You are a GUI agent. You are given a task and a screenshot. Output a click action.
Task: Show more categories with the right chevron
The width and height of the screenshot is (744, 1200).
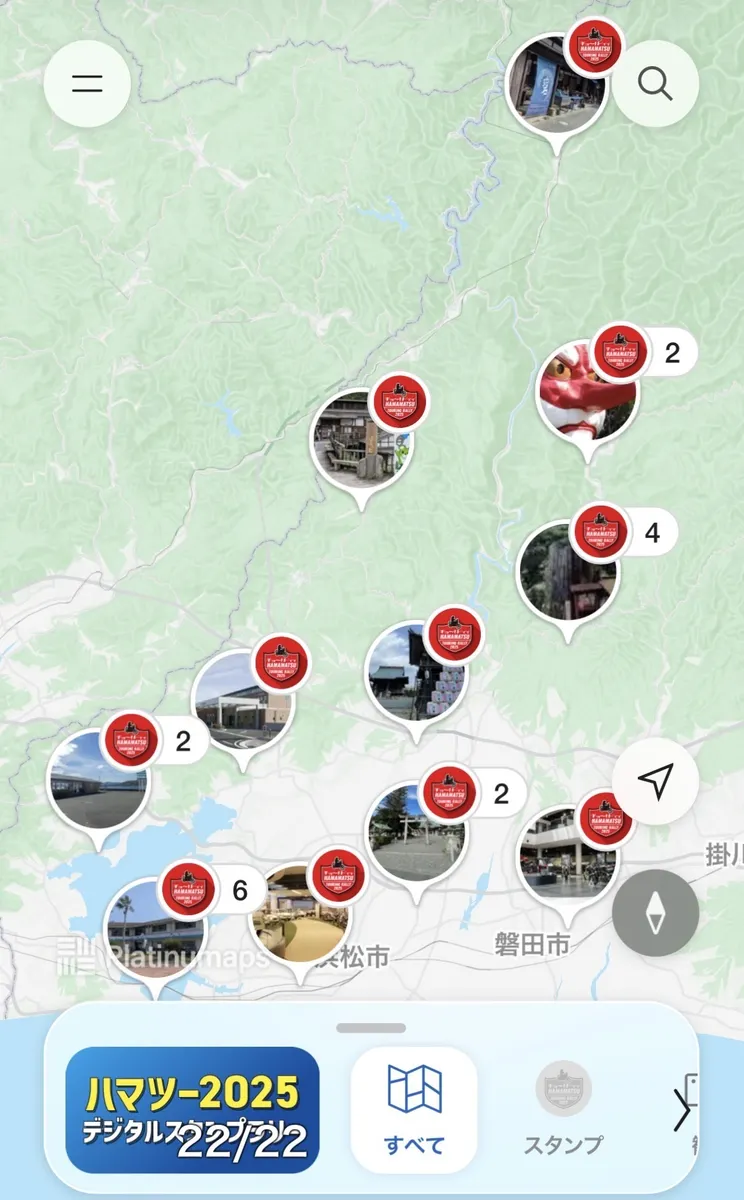682,1109
